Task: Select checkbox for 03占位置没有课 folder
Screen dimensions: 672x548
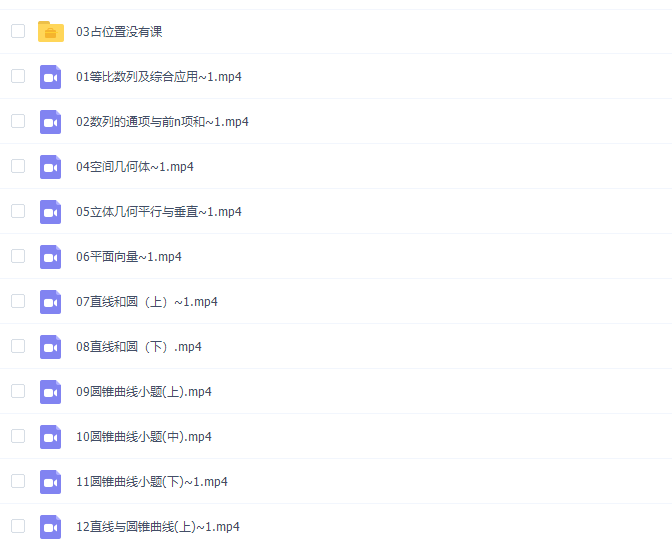Action: pos(18,31)
